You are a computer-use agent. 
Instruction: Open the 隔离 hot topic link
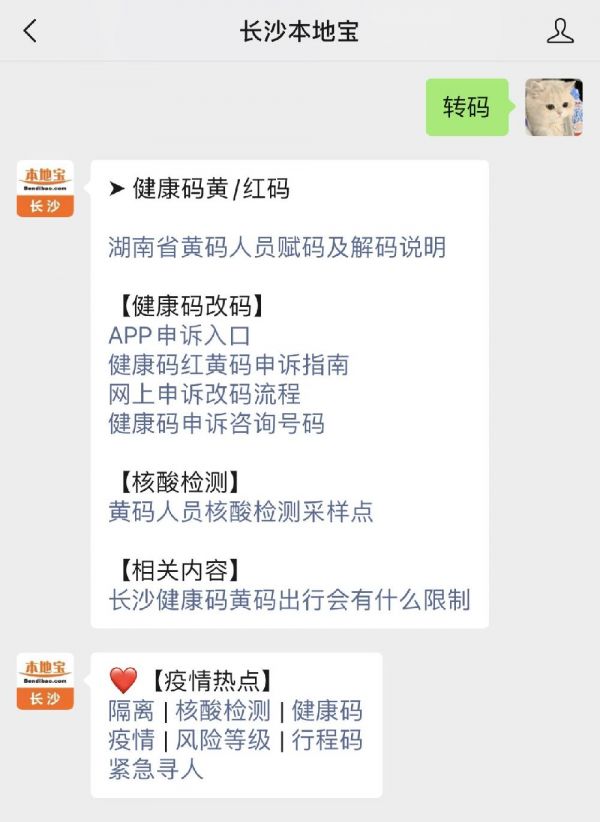(131, 711)
